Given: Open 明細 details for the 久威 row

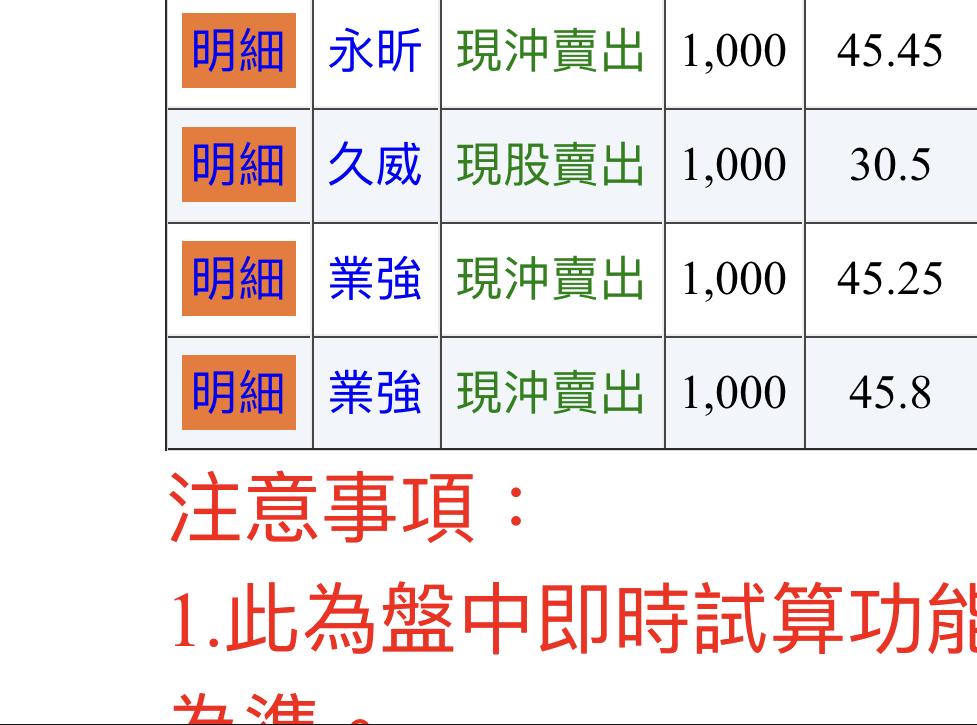Looking at the screenshot, I should tap(239, 164).
